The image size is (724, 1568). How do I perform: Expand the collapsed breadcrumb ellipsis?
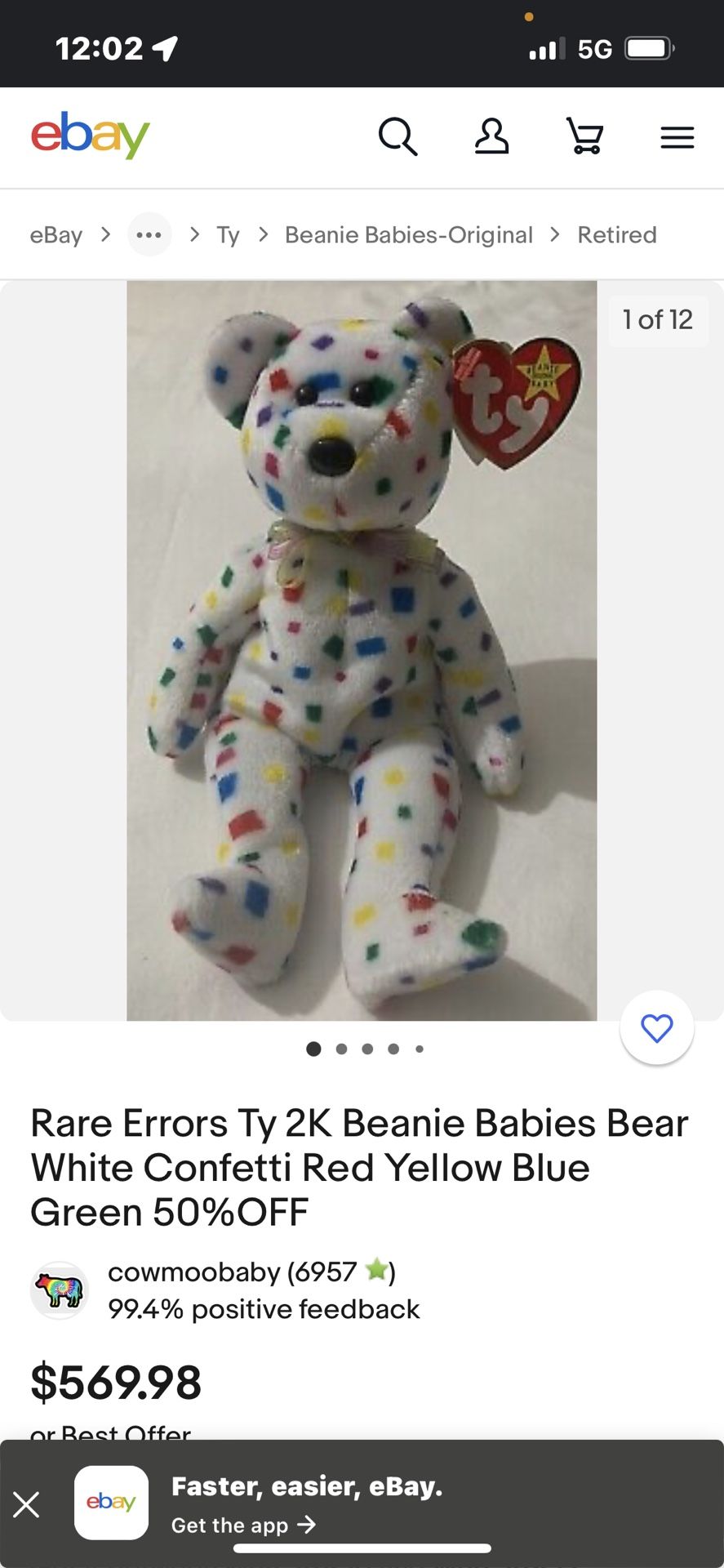pos(149,234)
